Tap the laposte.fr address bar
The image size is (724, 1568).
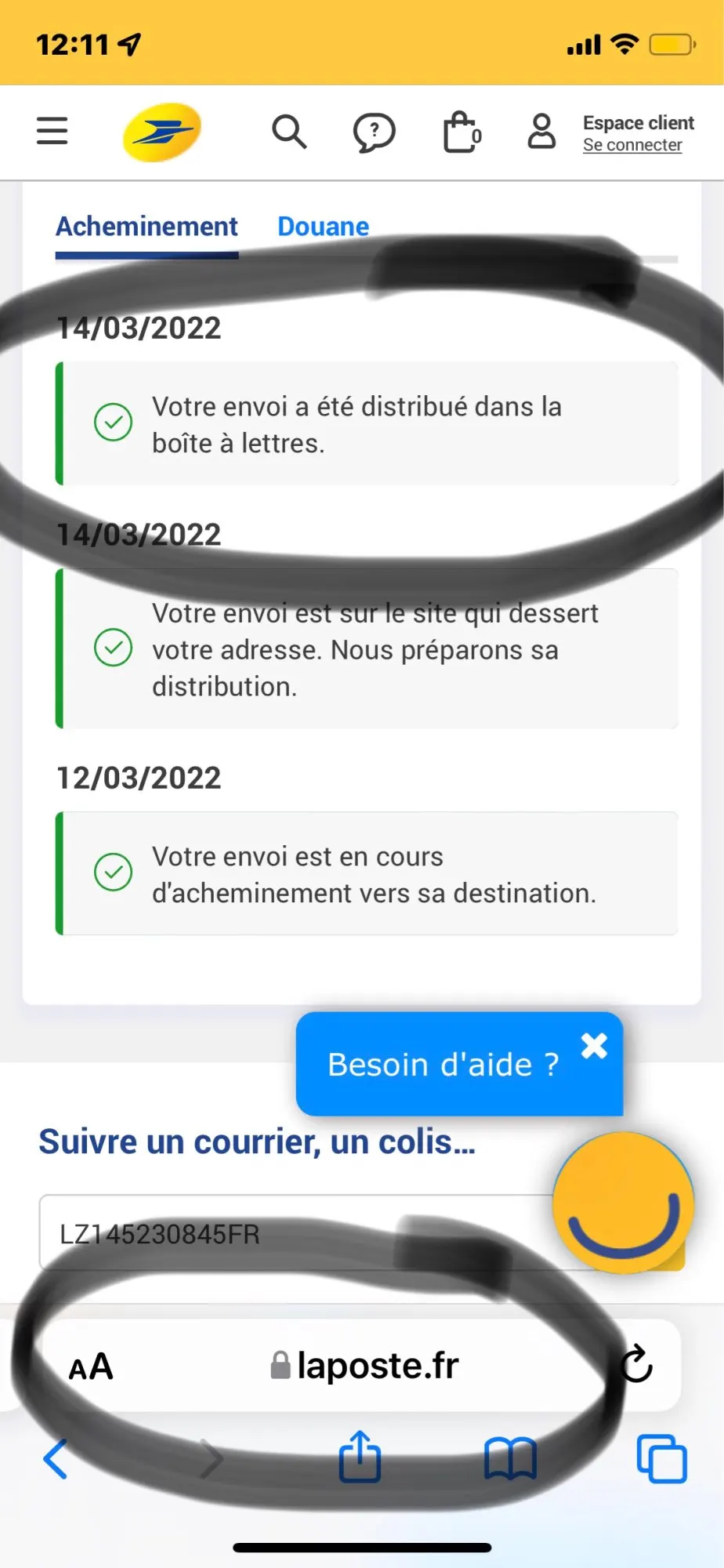[x=365, y=1366]
